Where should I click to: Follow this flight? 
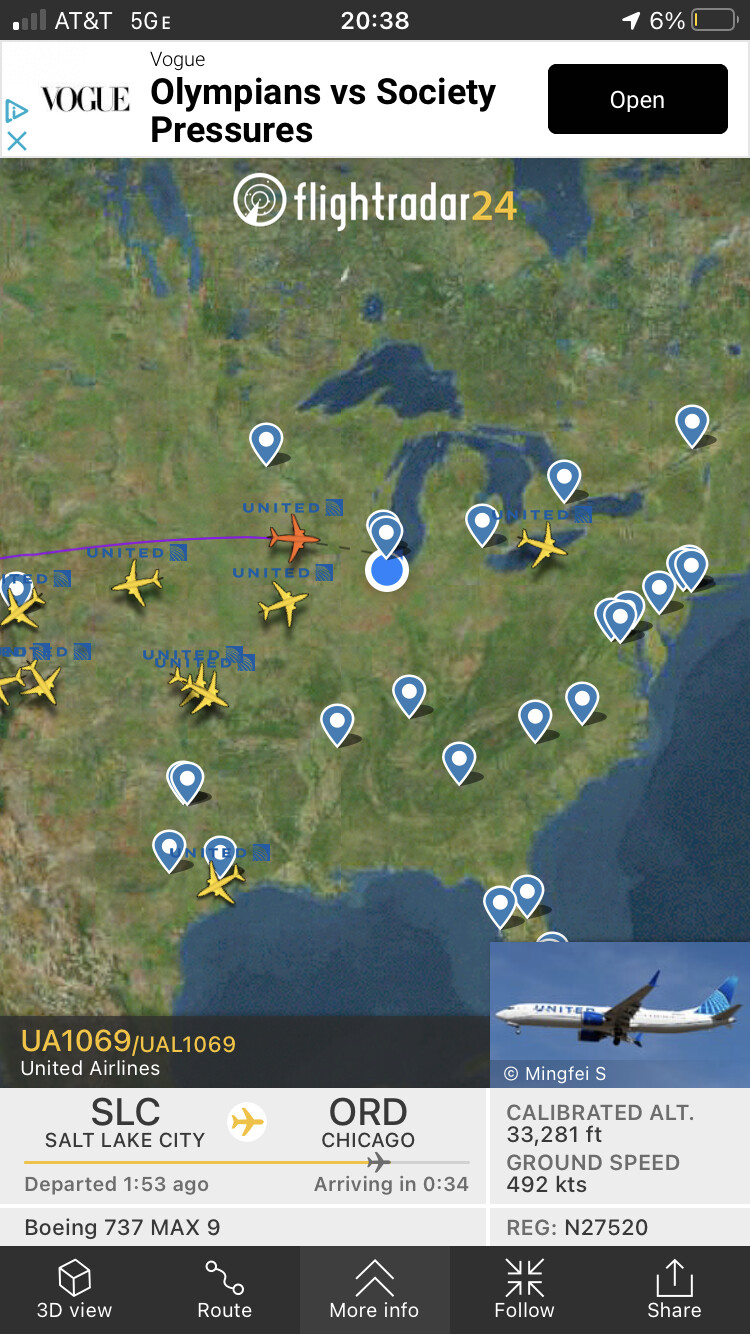524,1290
